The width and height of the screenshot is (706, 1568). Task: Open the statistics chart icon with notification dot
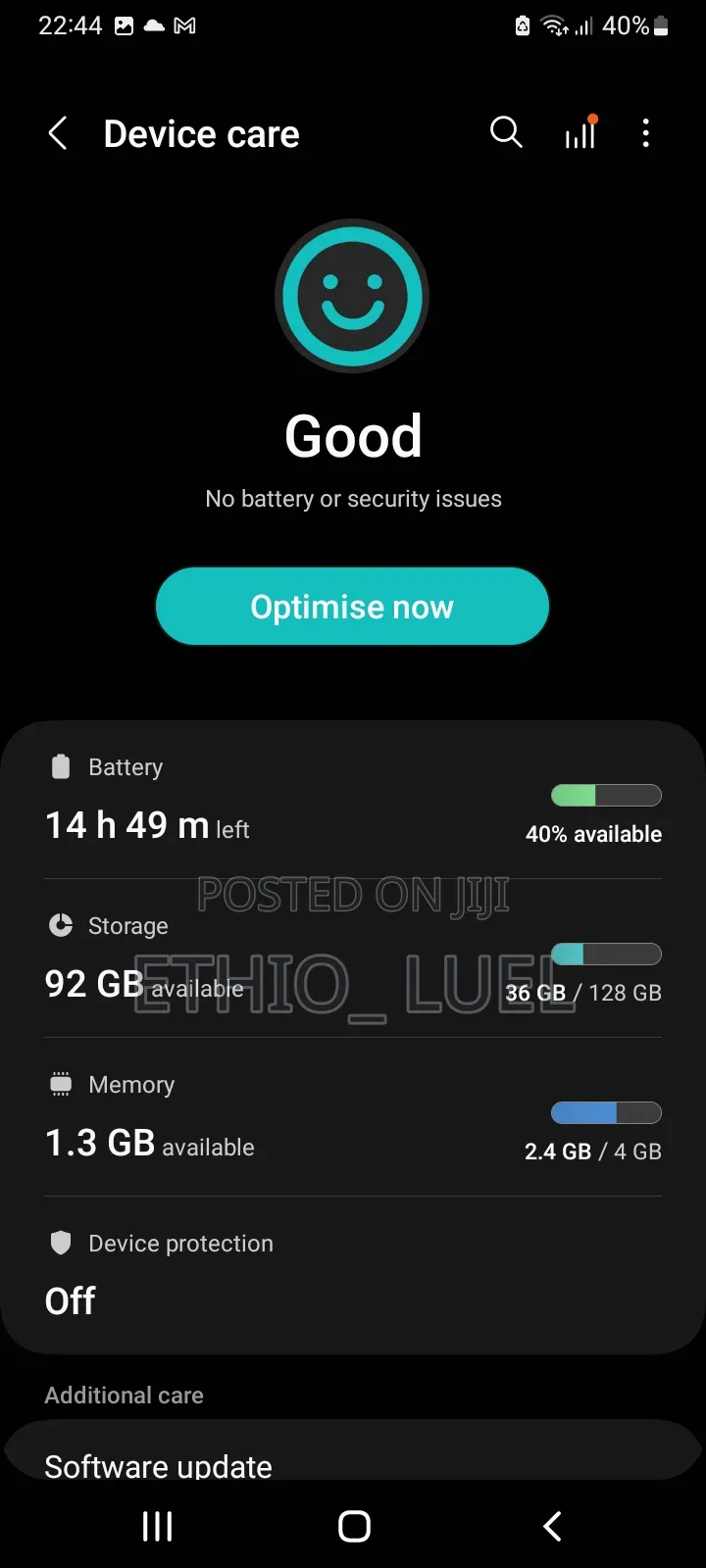tap(579, 133)
